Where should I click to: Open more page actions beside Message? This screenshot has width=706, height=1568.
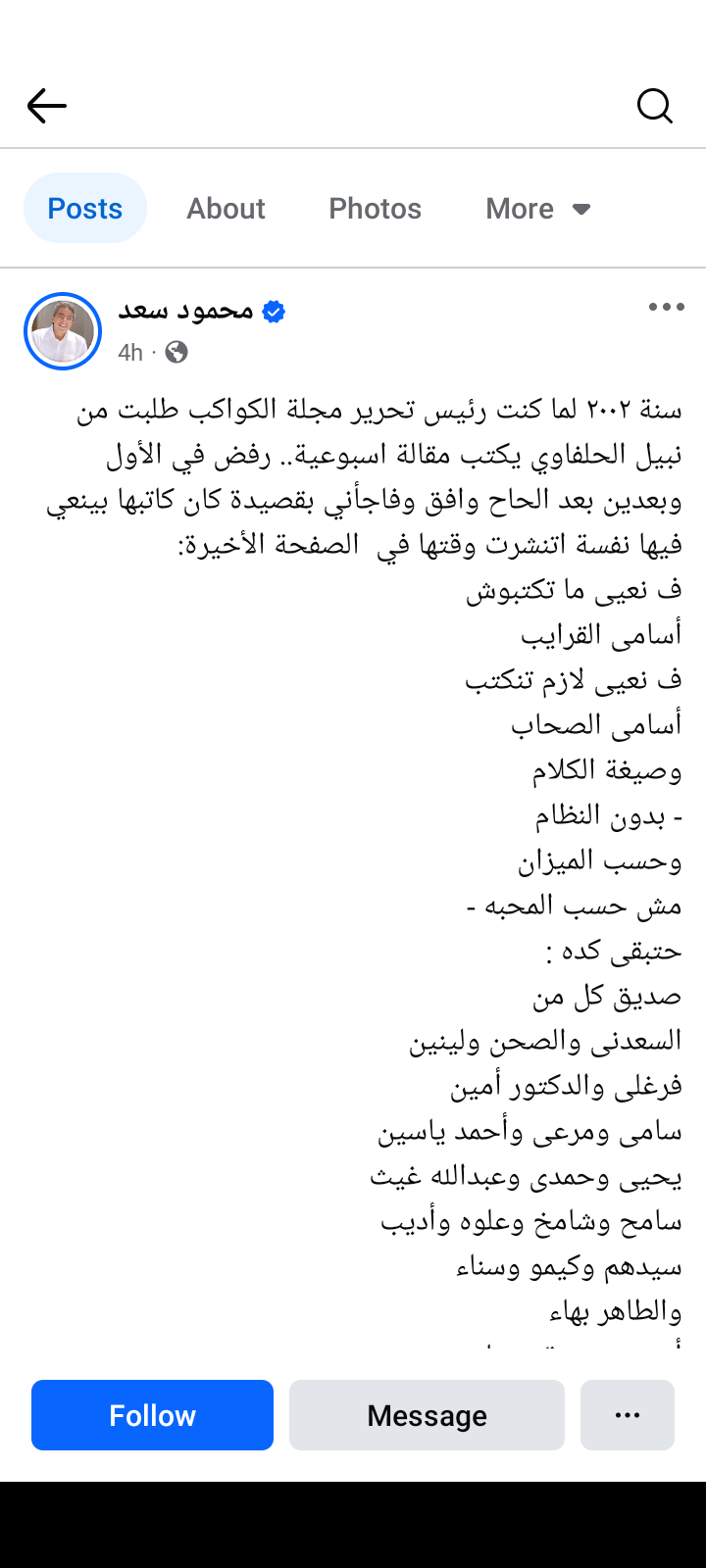click(627, 1415)
